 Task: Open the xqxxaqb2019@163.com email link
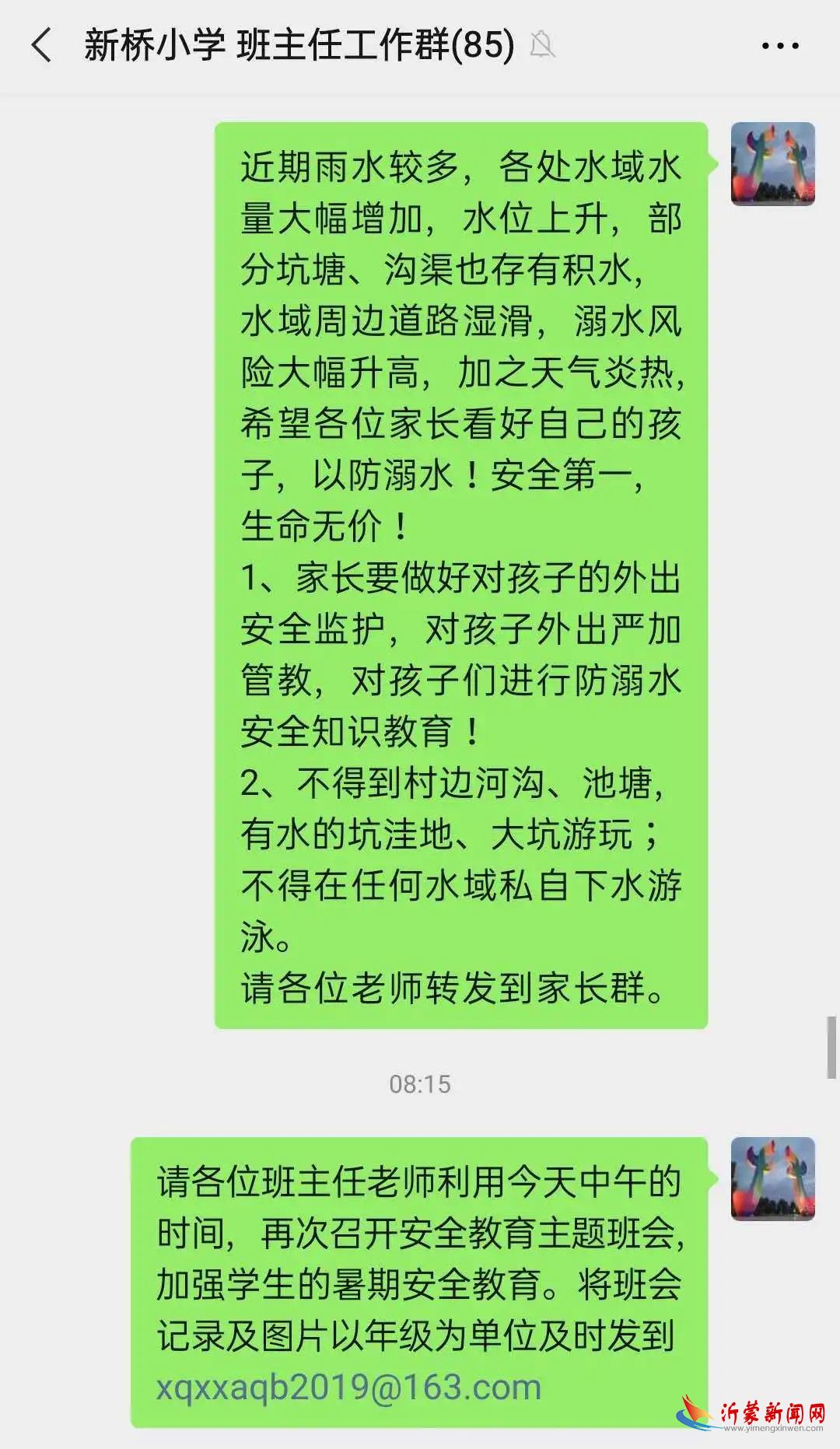coord(348,1387)
